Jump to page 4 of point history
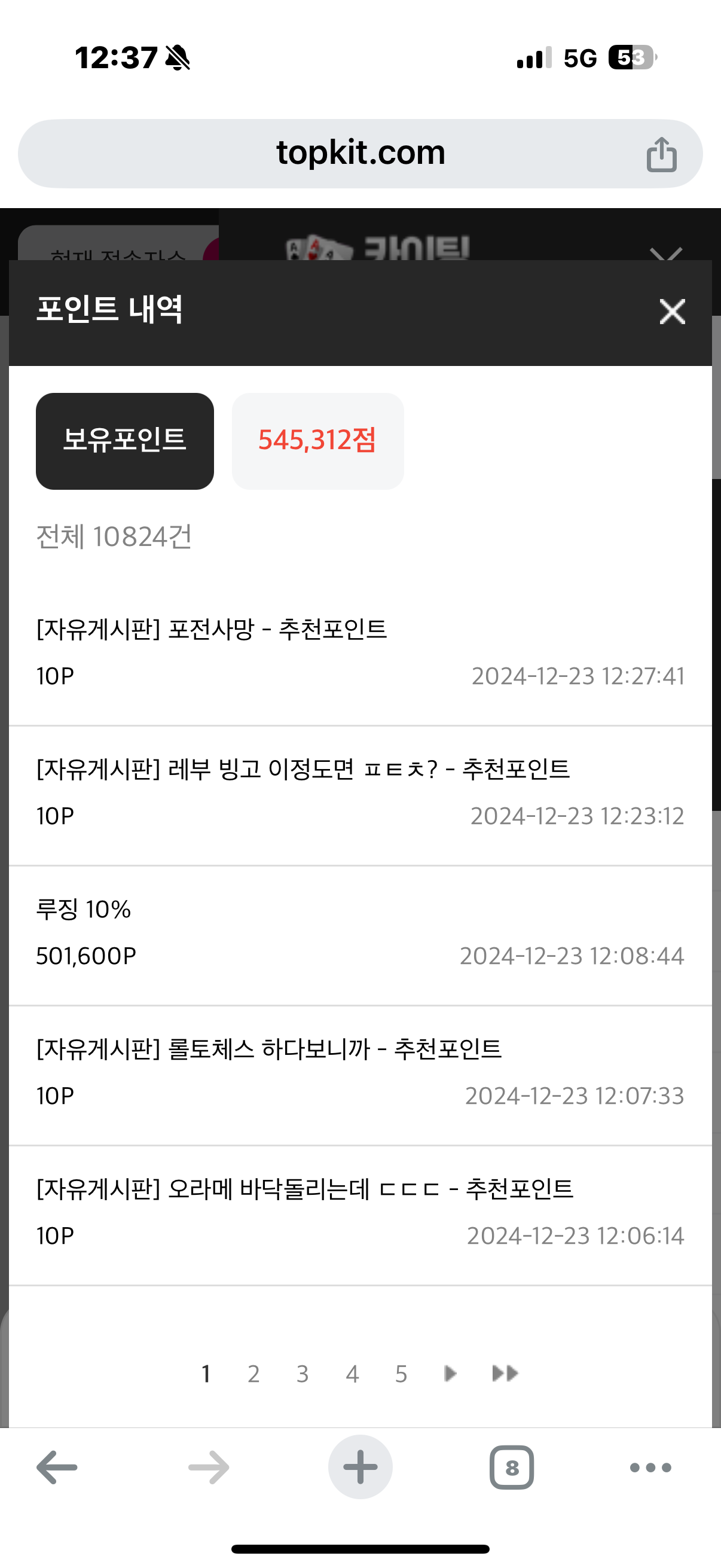Image resolution: width=721 pixels, height=1568 pixels. (x=352, y=1374)
